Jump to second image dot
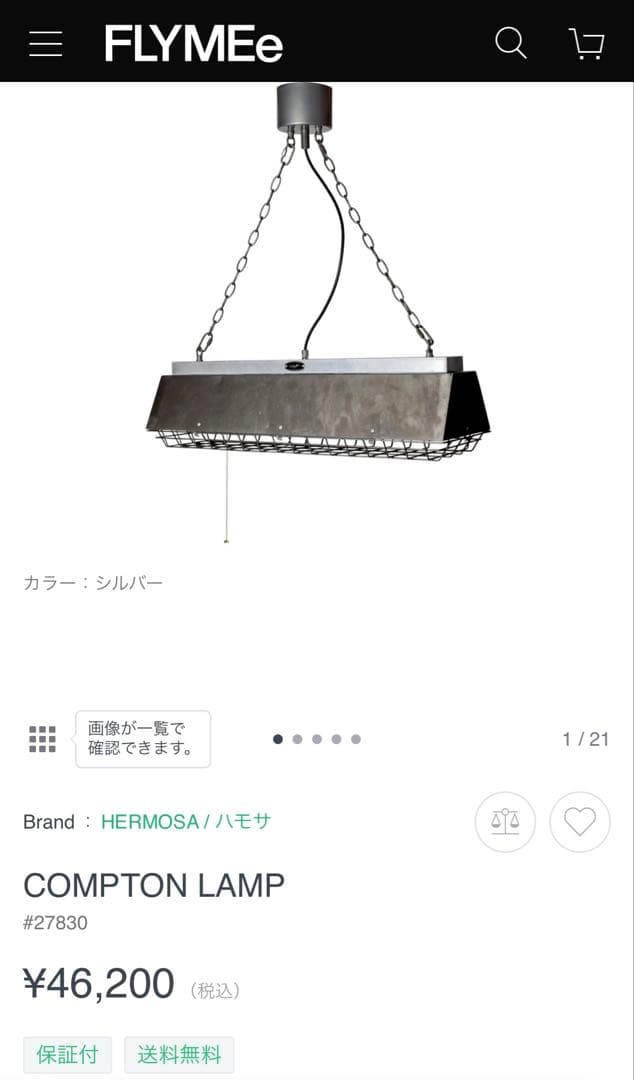Viewport: 634px width, 1080px height. pyautogui.click(x=297, y=740)
